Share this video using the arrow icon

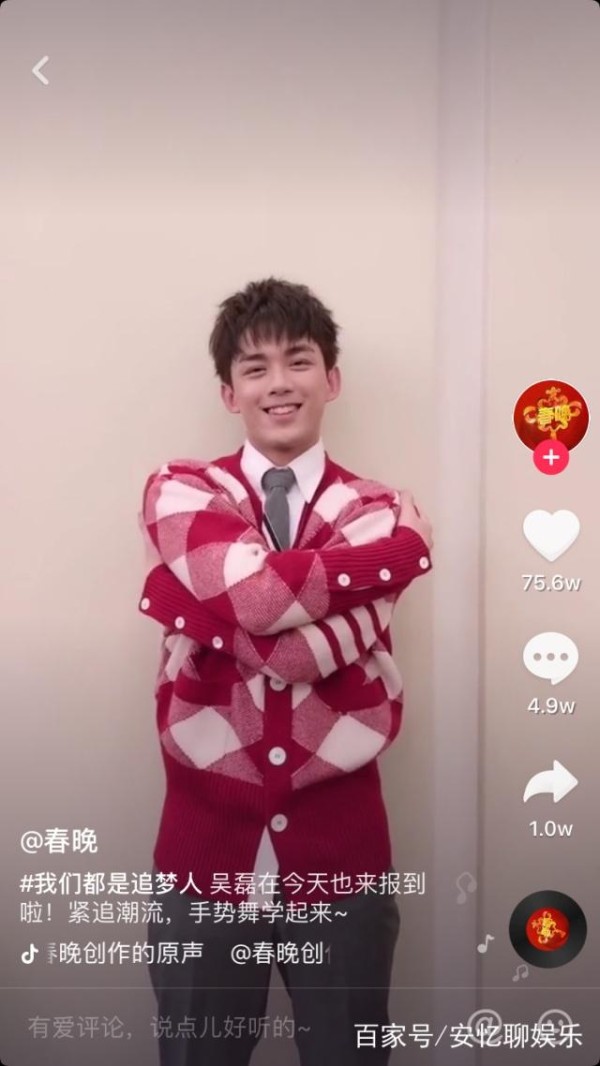[550, 783]
